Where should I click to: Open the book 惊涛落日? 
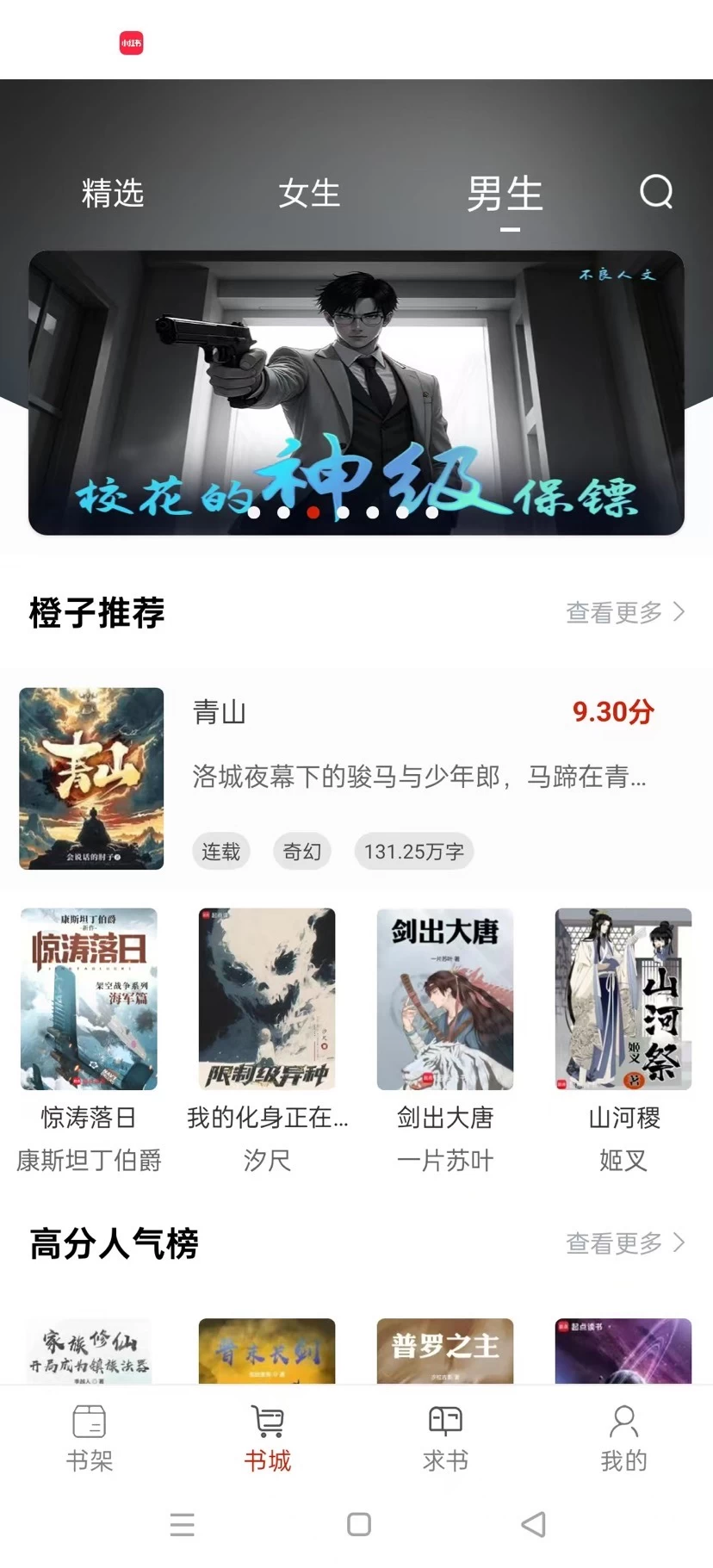(90, 999)
